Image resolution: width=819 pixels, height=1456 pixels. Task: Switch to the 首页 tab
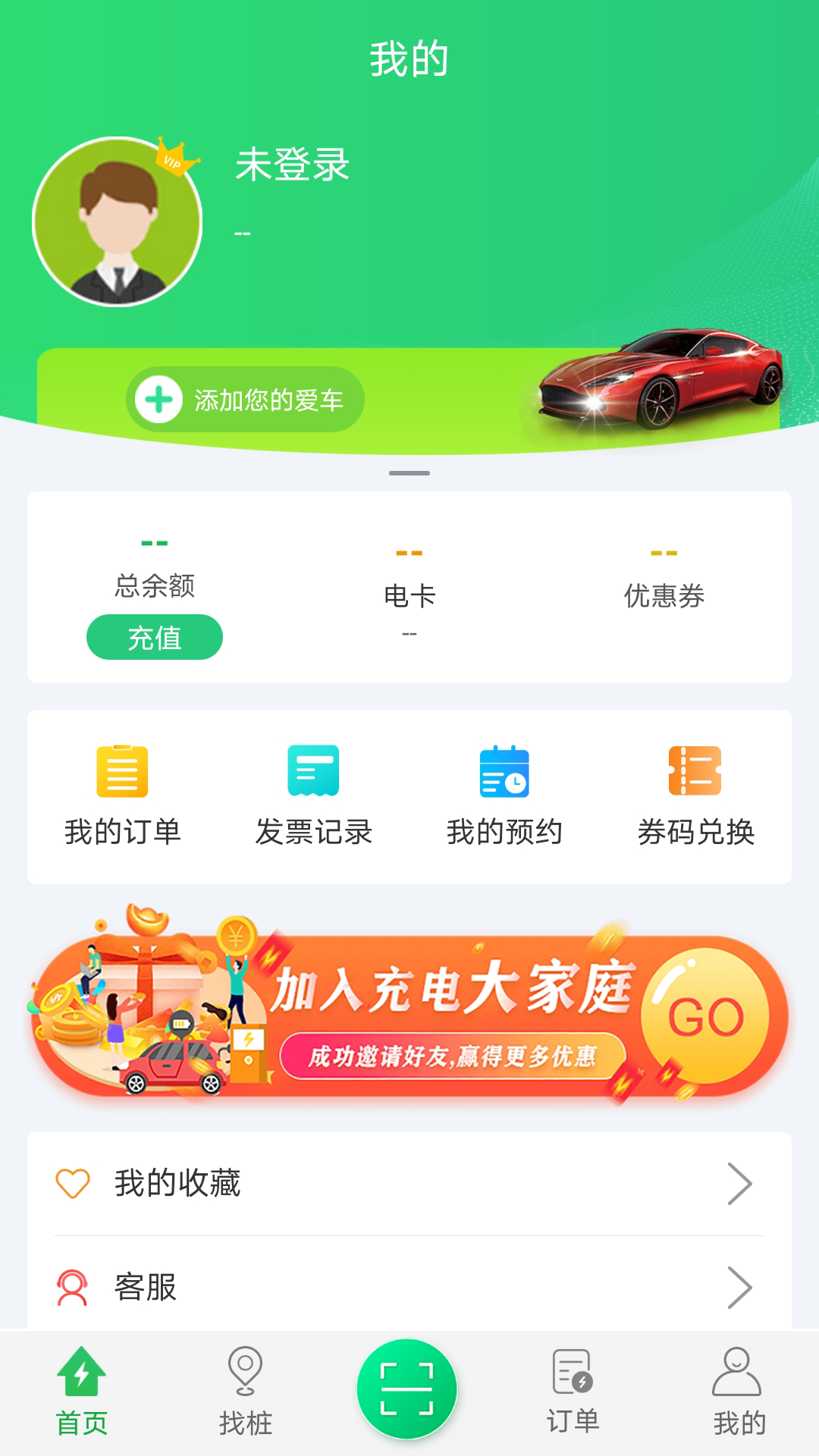point(82,1392)
